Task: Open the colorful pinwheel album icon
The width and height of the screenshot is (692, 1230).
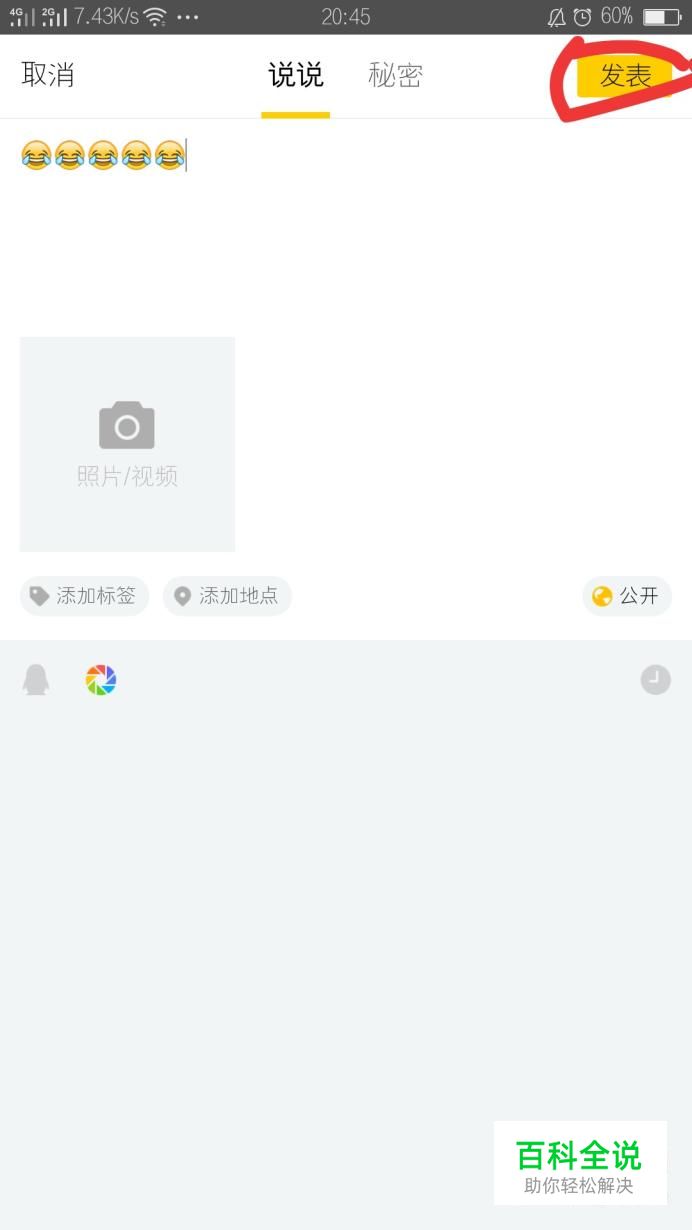Action: 101,680
